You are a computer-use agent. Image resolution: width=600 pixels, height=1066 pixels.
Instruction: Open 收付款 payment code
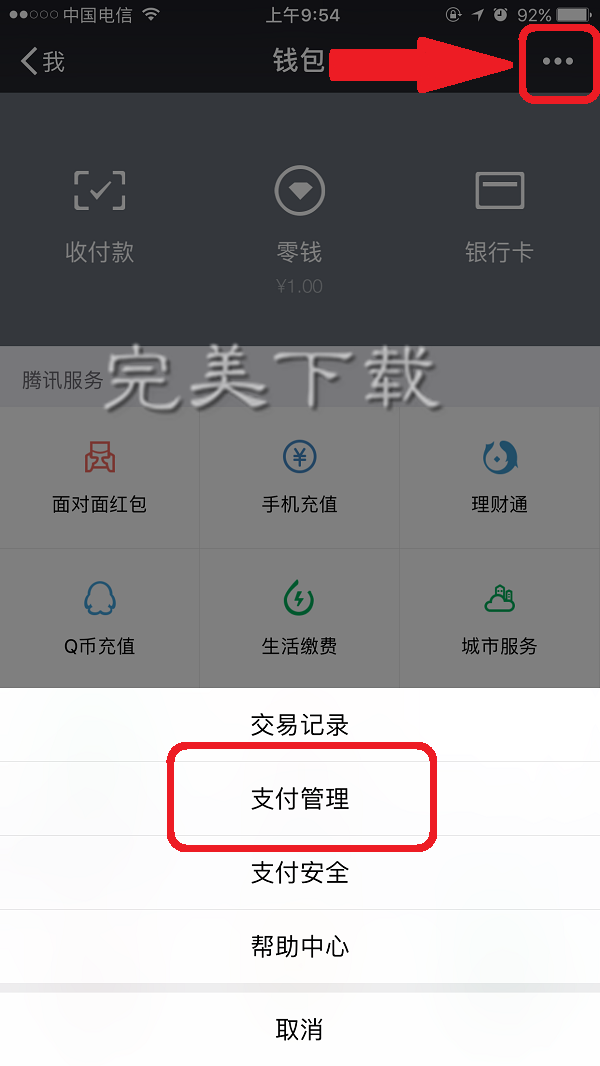point(99,215)
